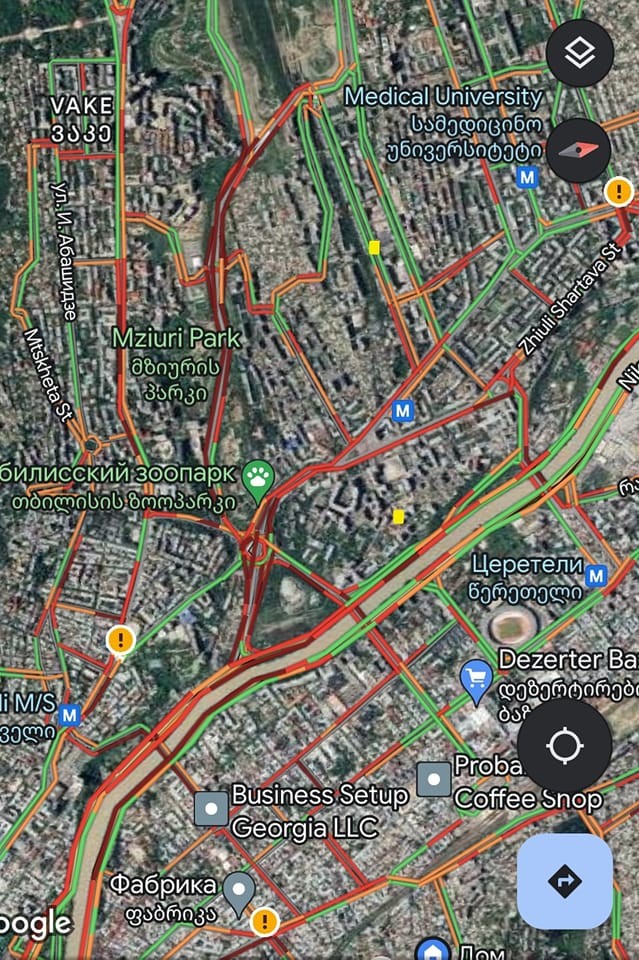Center the map on my location
Image resolution: width=639 pixels, height=960 pixels.
(564, 746)
